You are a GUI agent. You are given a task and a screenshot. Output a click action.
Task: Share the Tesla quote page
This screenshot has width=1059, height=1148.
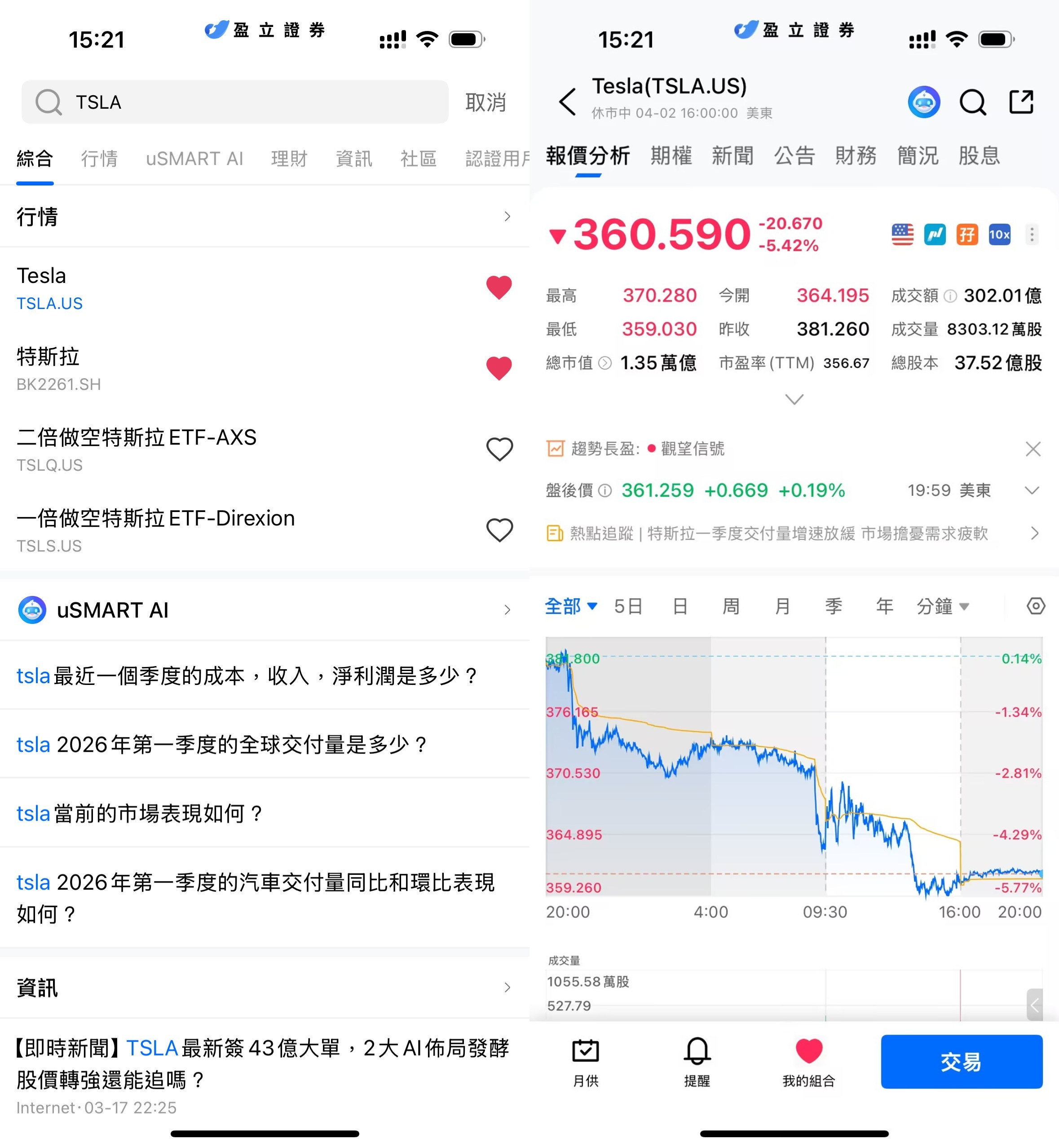coord(1021,102)
